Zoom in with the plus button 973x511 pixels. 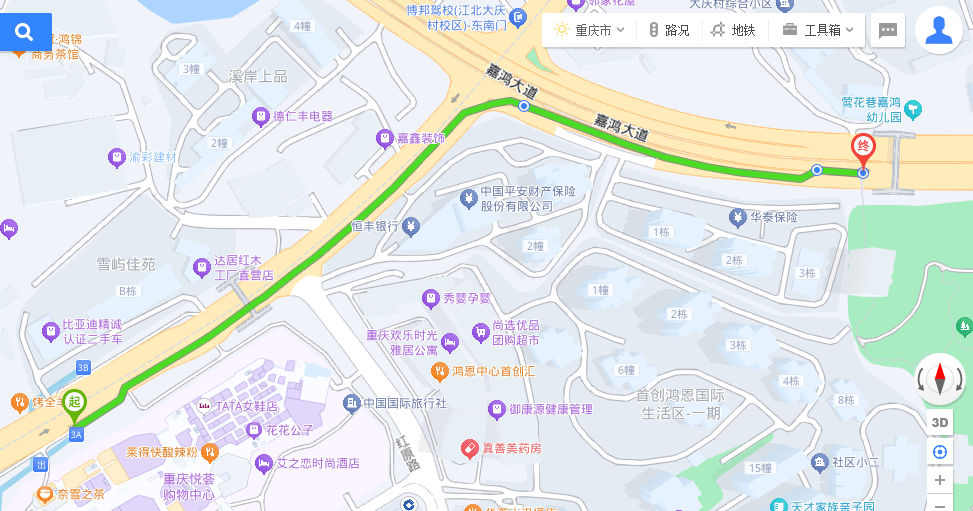(x=940, y=480)
